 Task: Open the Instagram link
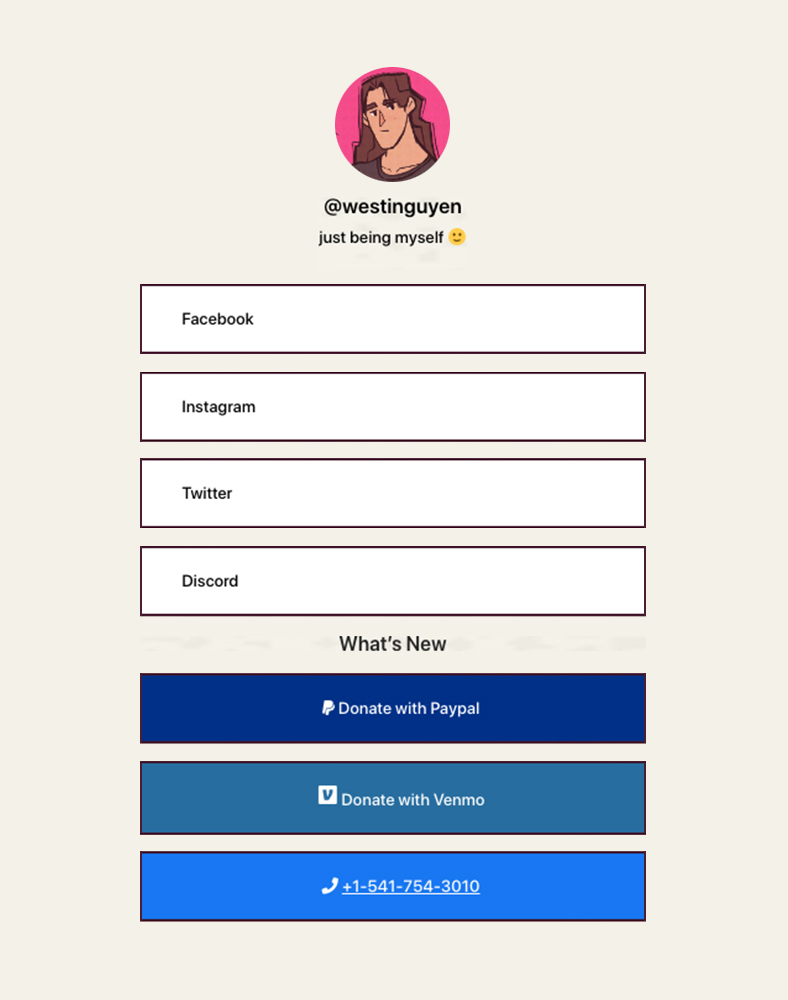pos(392,407)
